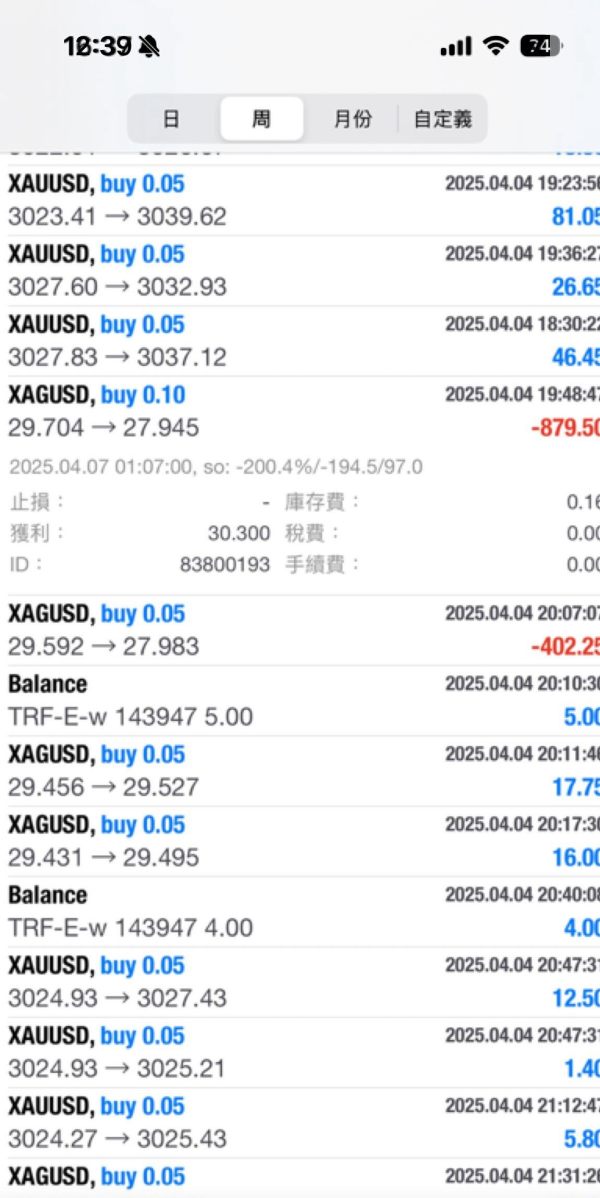The height and width of the screenshot is (1198, 600).
Task: Expand the XAUUSD trade 3024.93 → 3027.43
Action: tap(300, 982)
